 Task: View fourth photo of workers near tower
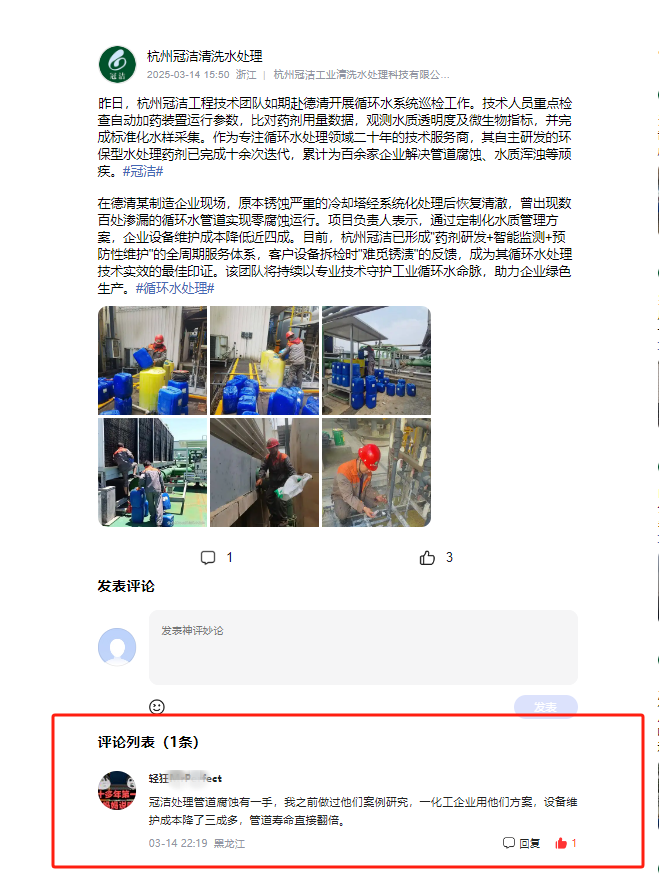[152, 472]
